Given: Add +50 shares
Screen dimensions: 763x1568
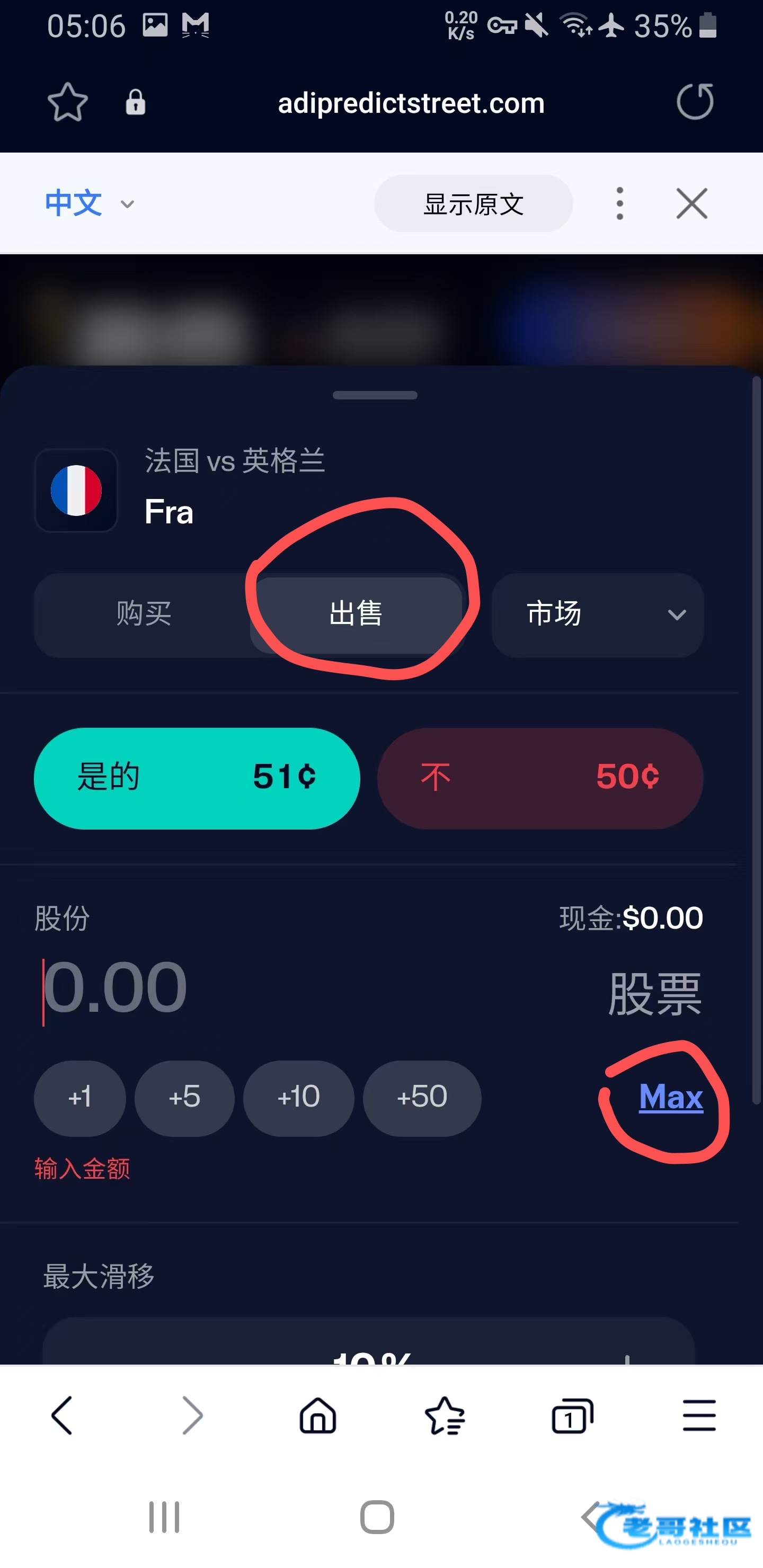Looking at the screenshot, I should pos(422,1098).
